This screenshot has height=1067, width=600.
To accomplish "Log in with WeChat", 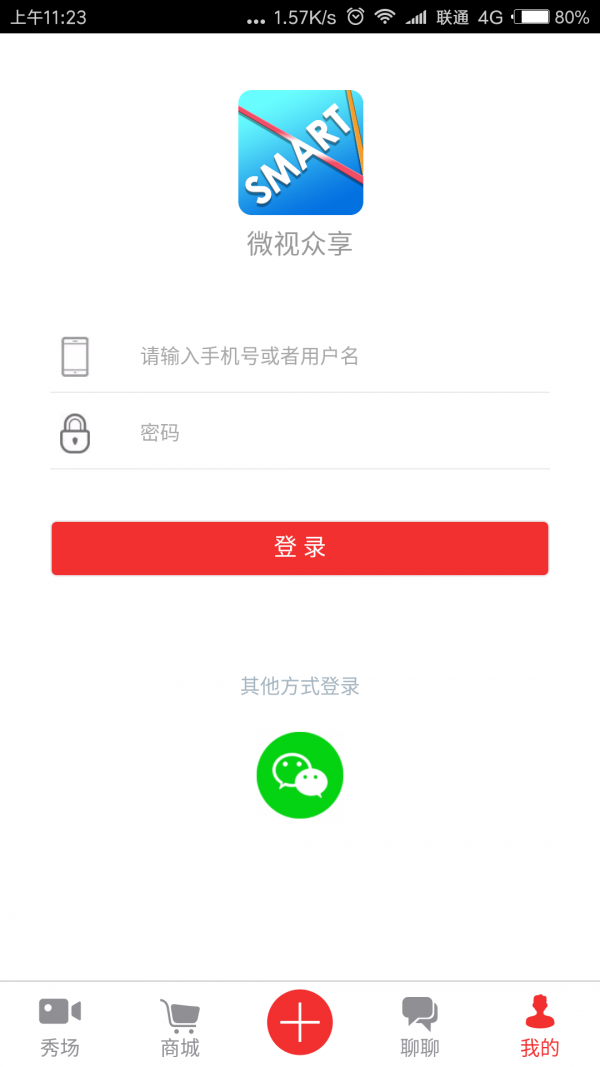I will (300, 775).
